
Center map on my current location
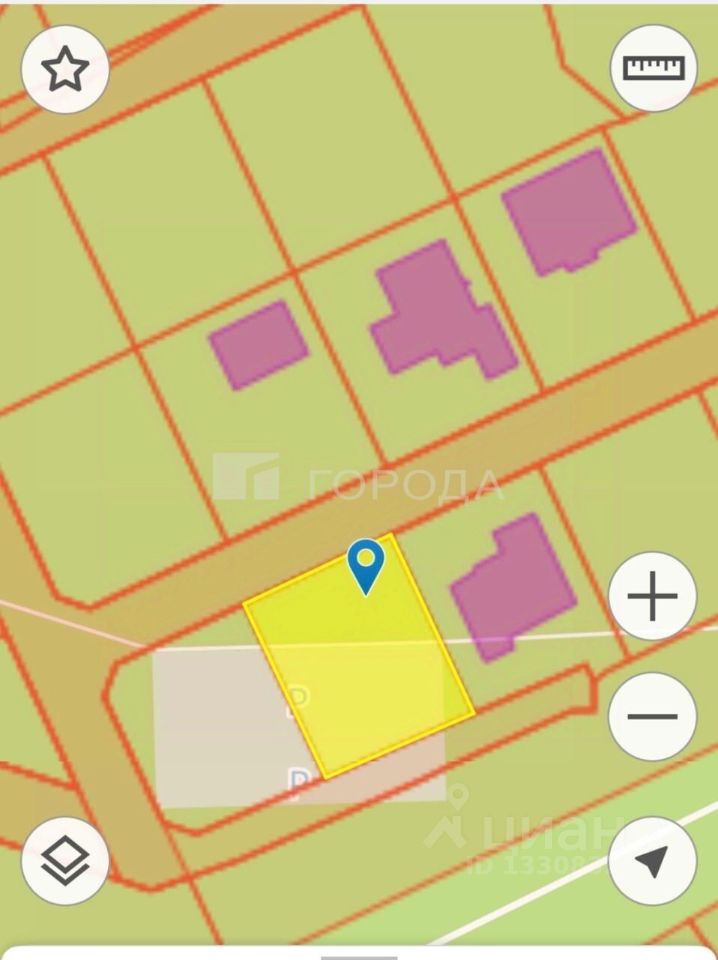[652, 860]
